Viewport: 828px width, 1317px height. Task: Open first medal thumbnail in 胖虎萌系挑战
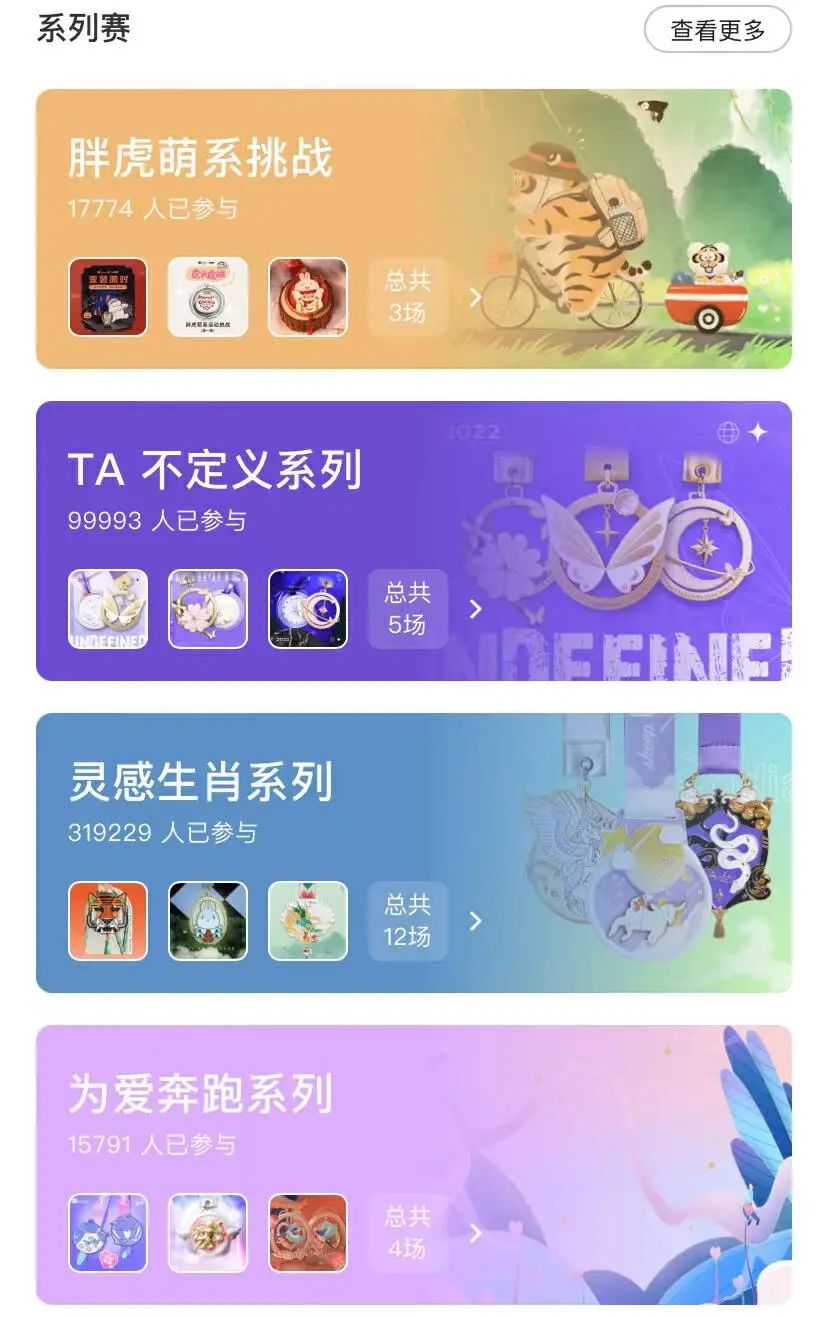108,297
